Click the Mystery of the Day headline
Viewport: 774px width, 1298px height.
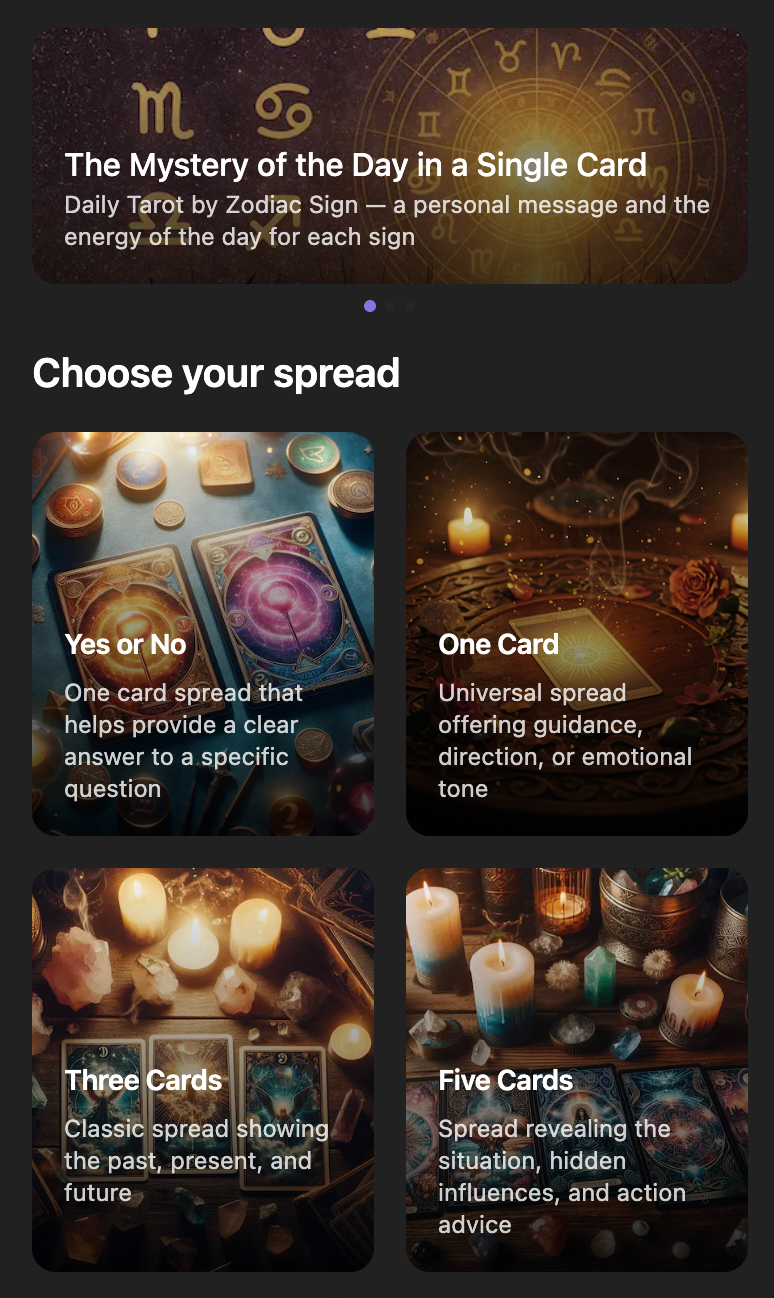[355, 166]
